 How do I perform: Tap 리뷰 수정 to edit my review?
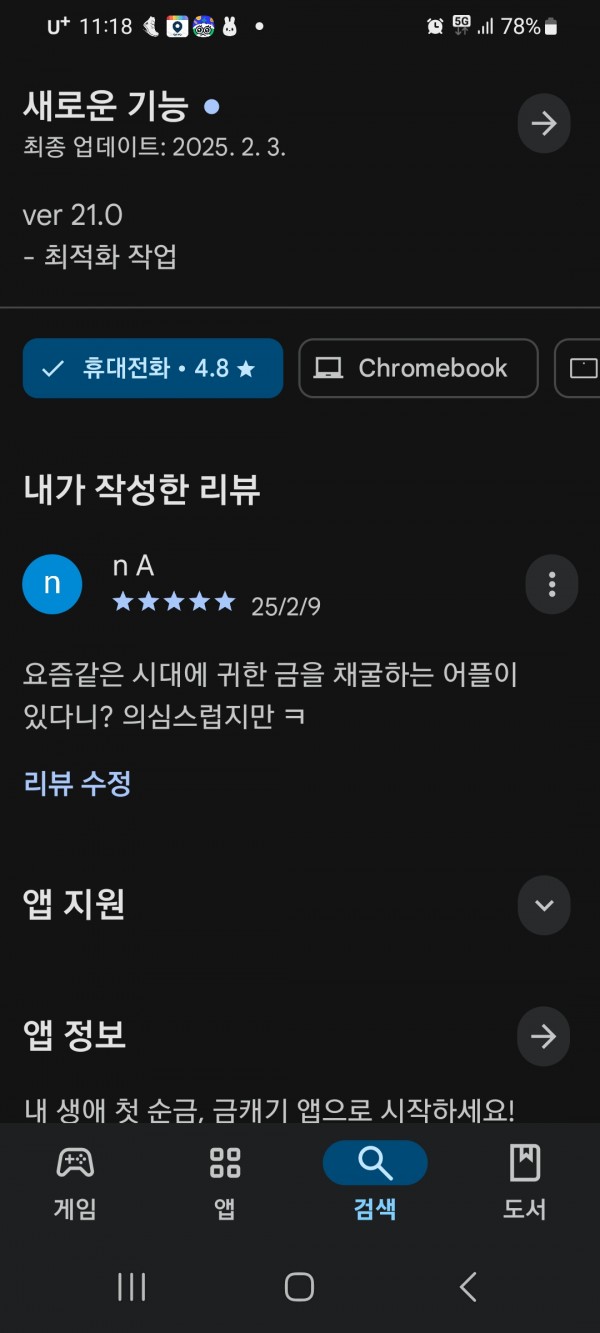click(x=77, y=783)
